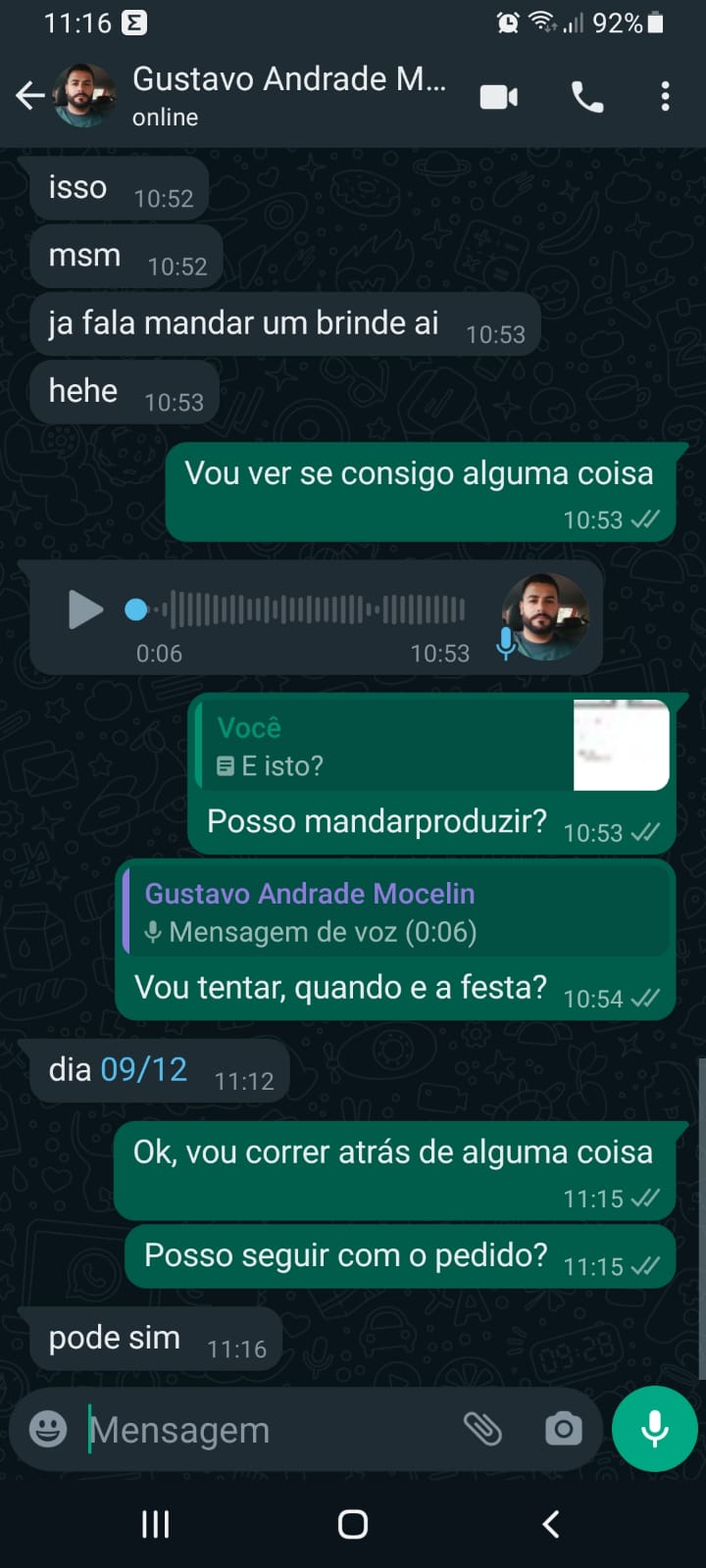Open the emoji picker
The image size is (706, 1568).
coord(48,1430)
